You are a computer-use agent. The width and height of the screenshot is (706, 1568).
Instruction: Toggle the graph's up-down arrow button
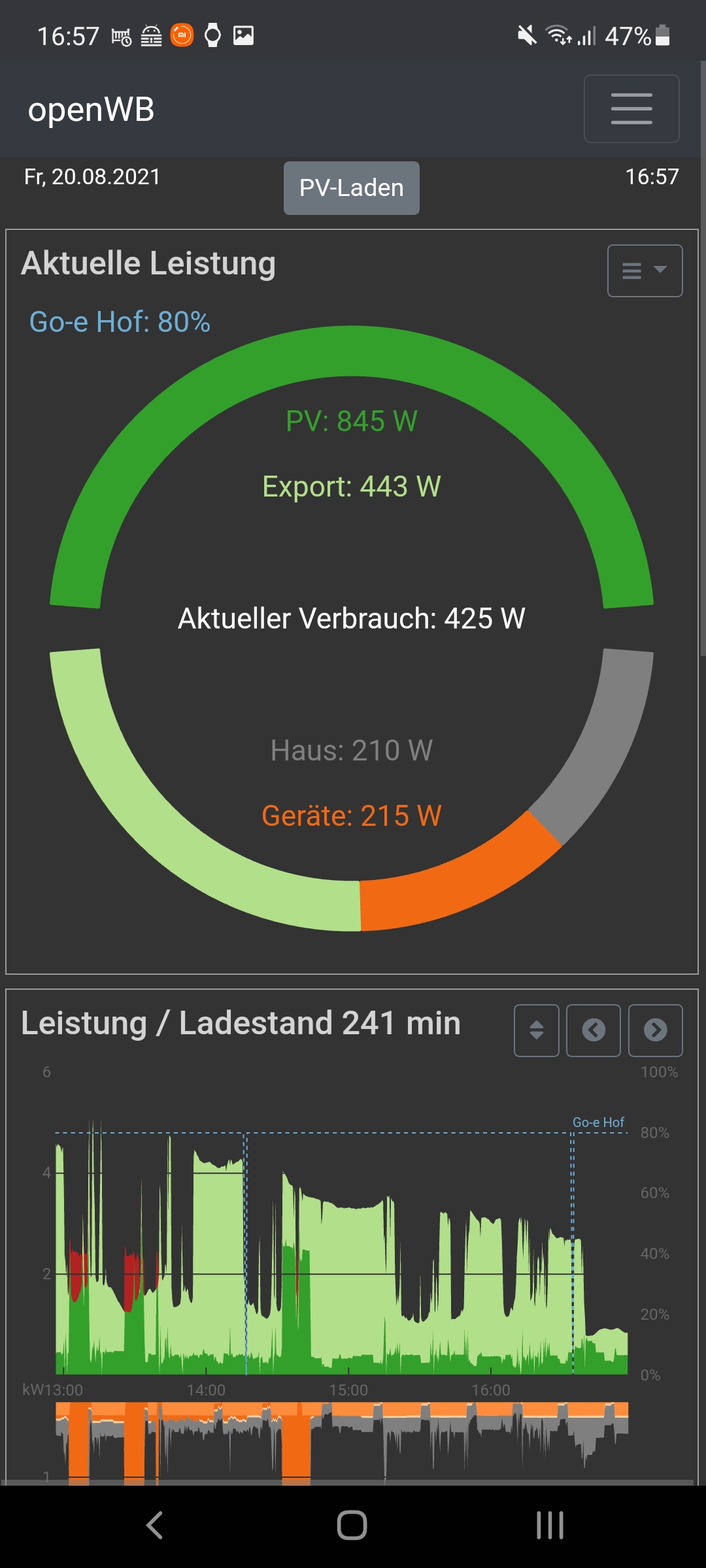pos(536,1030)
